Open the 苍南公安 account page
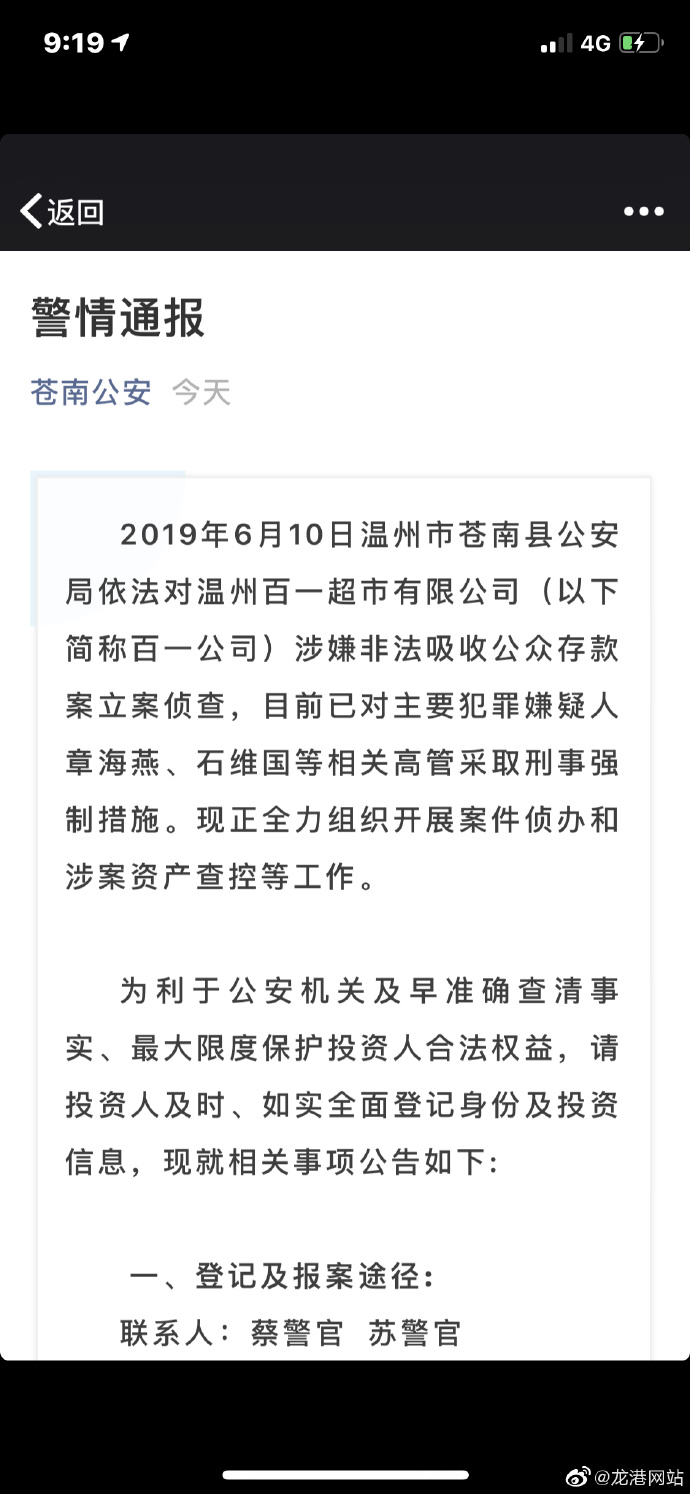The width and height of the screenshot is (690, 1494). pyautogui.click(x=91, y=391)
